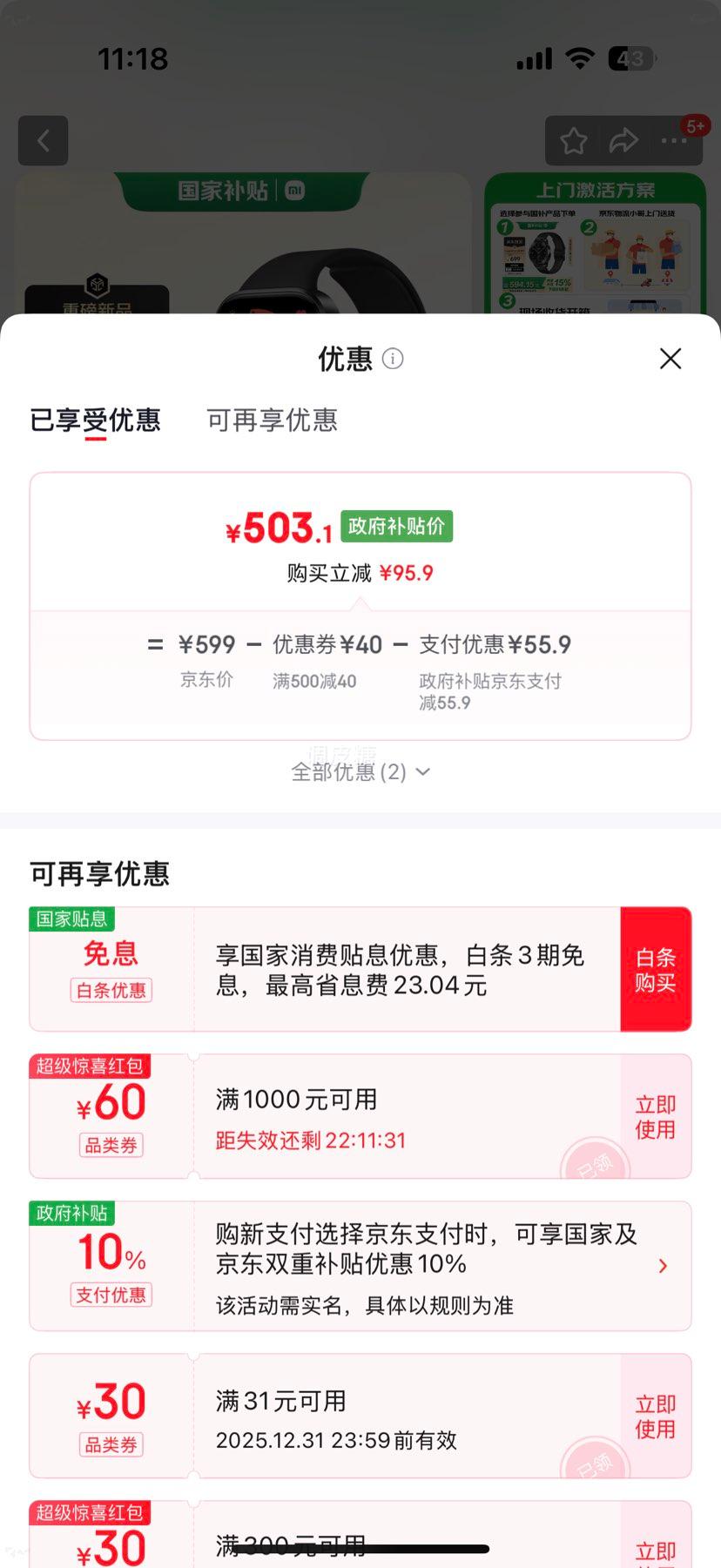Expand the 全部优惠 (2) section

tap(360, 771)
